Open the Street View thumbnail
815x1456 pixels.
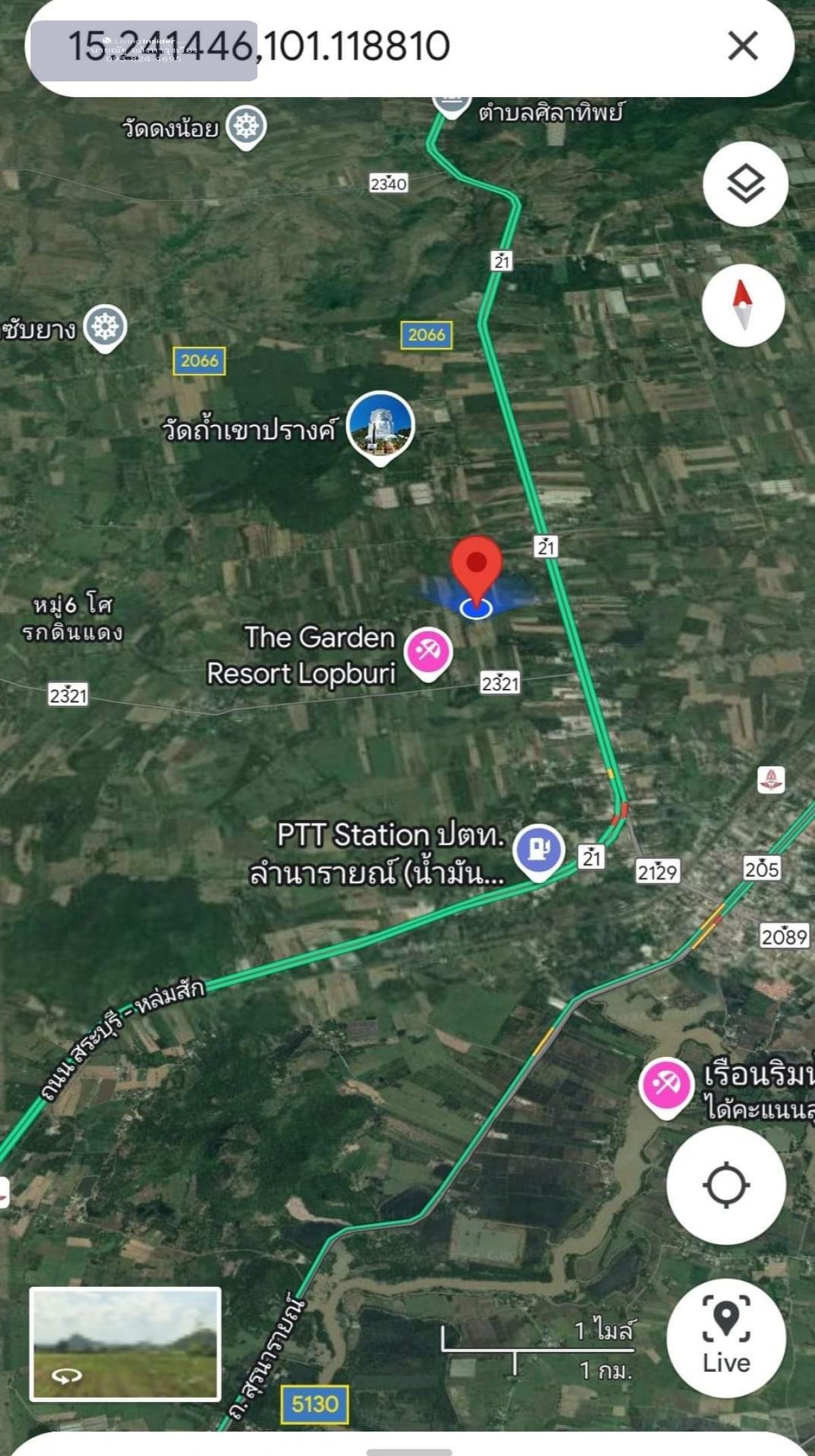(x=125, y=1344)
